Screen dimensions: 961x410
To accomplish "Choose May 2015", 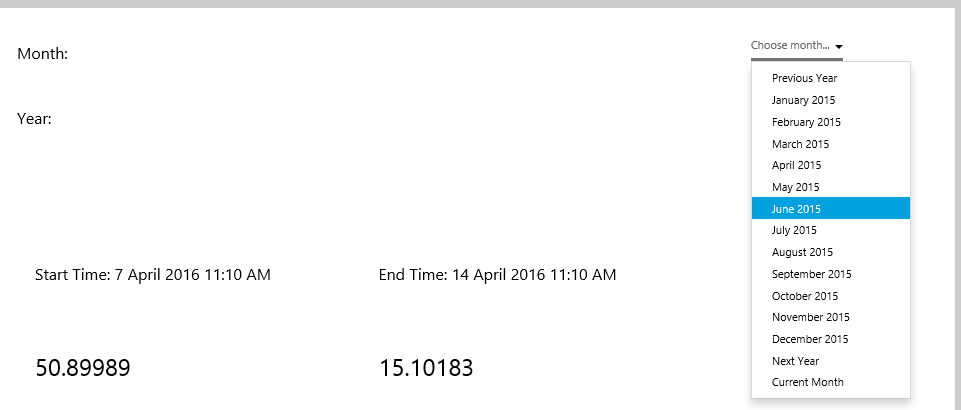I will point(795,187).
